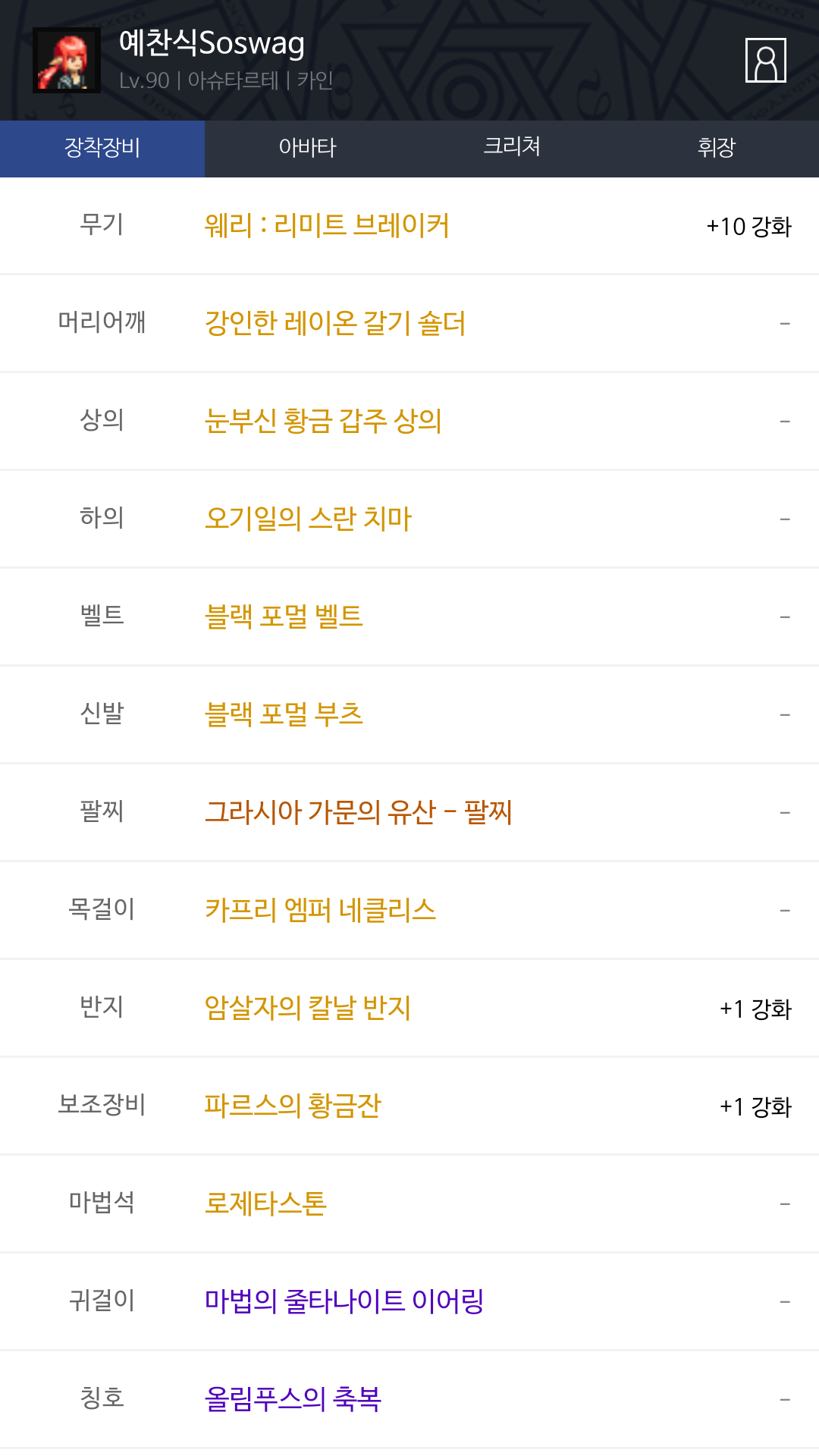Viewport: 819px width, 1456px height.
Task: View 파르스의 황금잔 sub equipment
Action: click(293, 1106)
